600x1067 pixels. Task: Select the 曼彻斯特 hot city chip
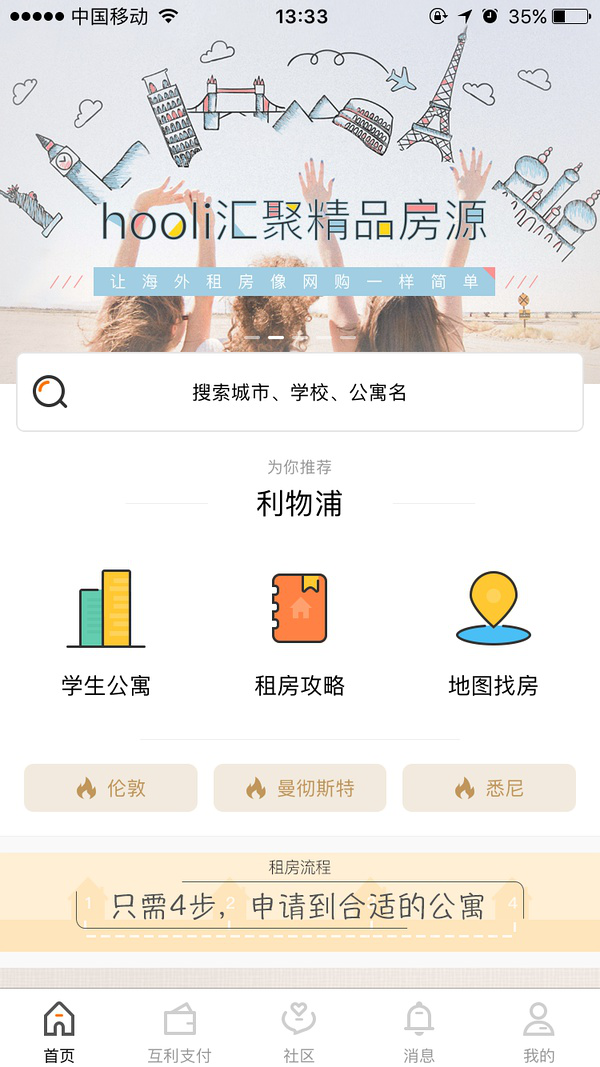(x=300, y=788)
